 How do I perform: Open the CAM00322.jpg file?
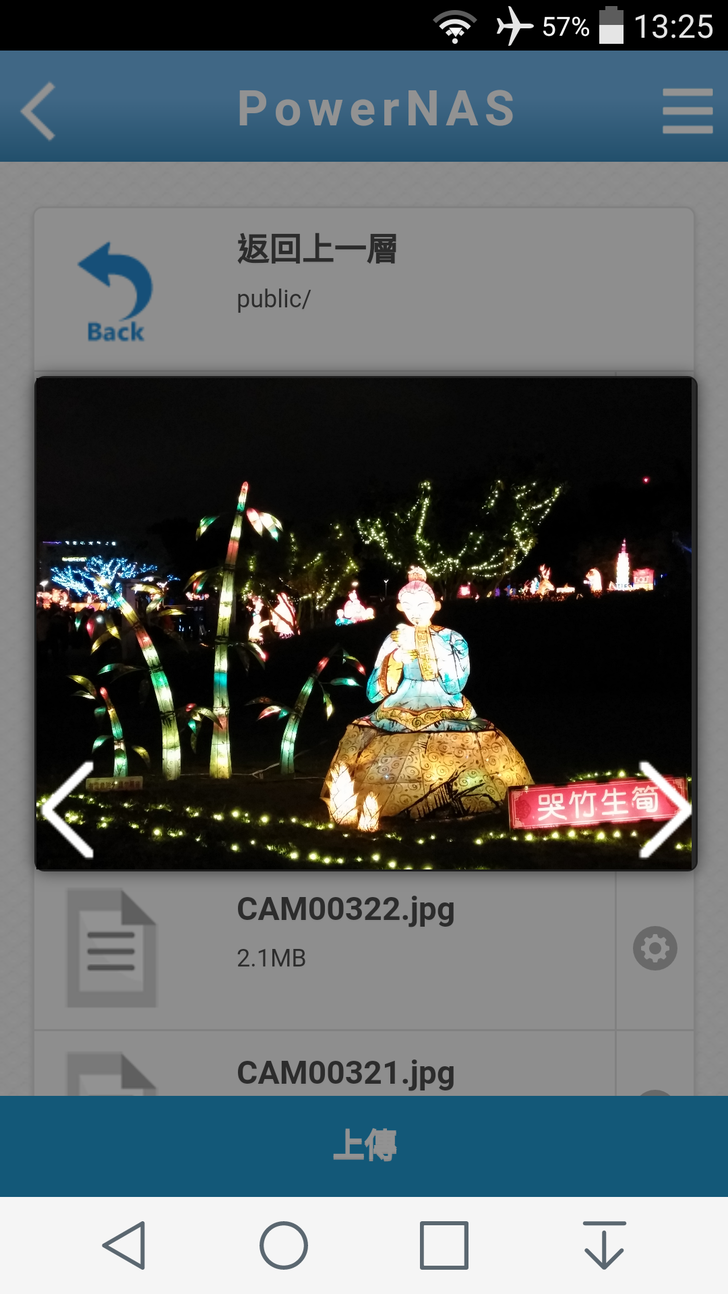345,932
